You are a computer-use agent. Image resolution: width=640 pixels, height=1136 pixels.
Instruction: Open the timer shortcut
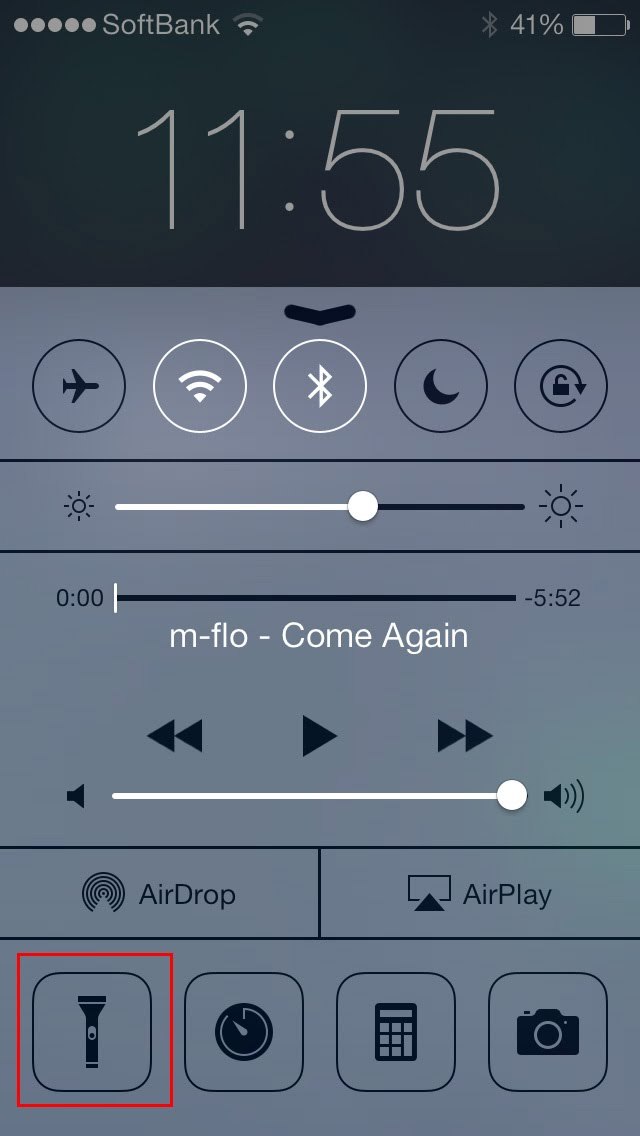click(x=244, y=1031)
